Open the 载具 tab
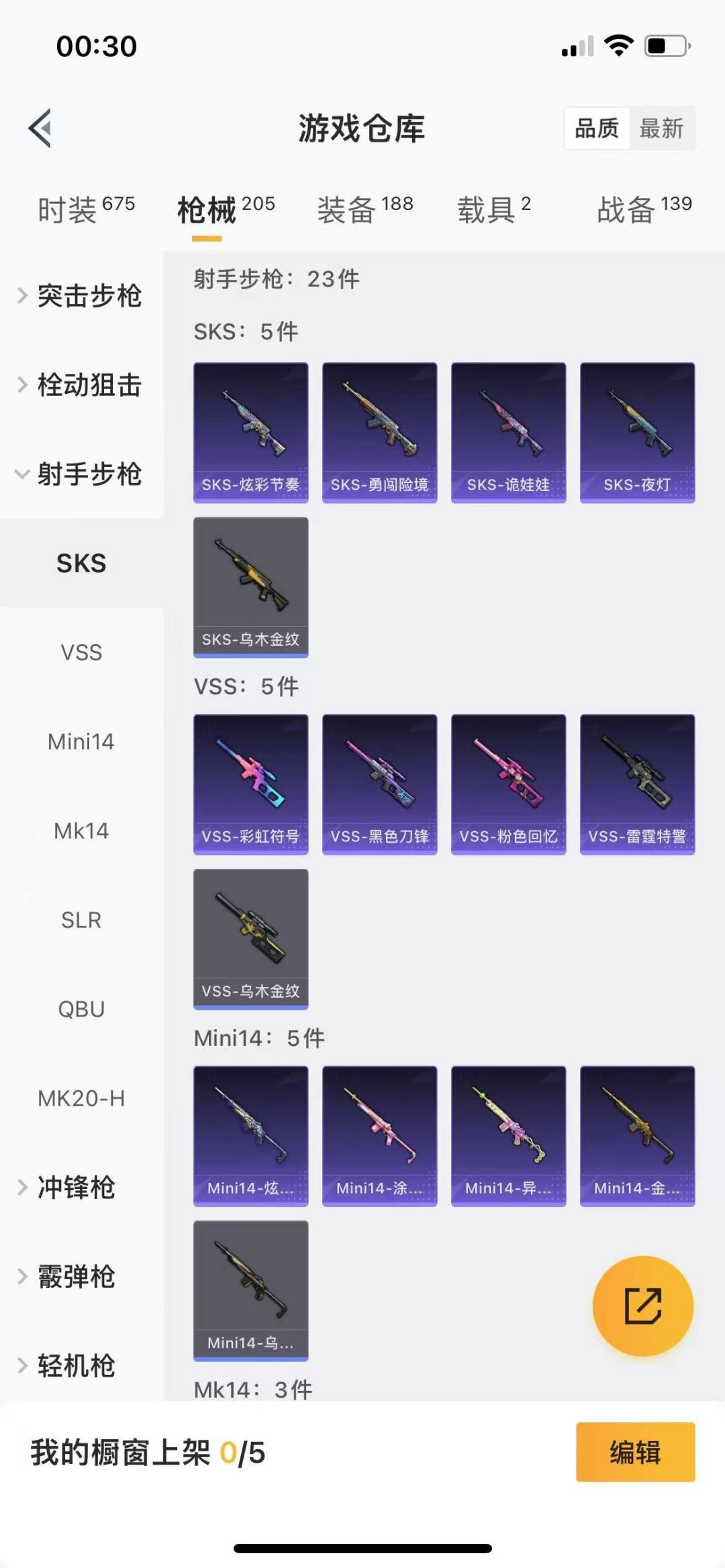The width and height of the screenshot is (725, 1568). point(494,210)
